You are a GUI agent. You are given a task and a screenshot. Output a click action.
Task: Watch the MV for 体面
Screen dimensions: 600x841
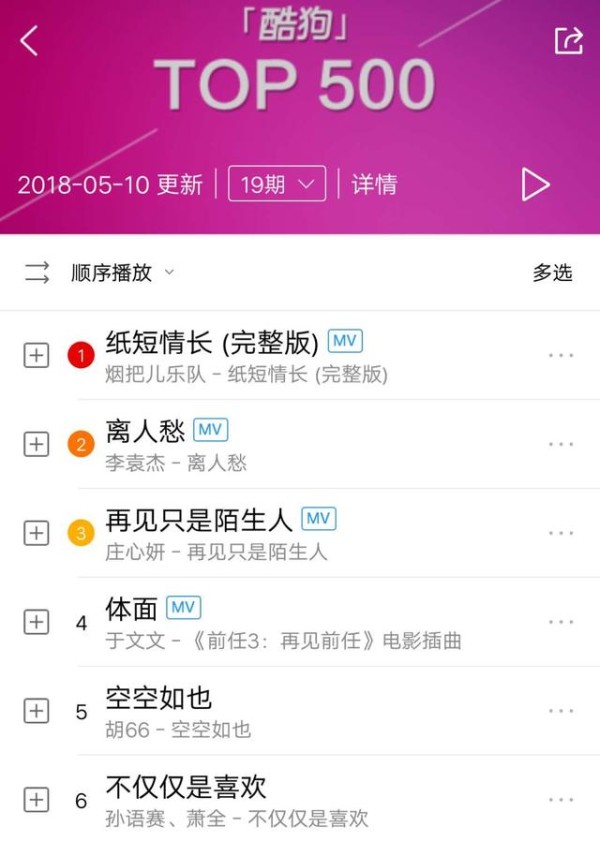click(184, 607)
